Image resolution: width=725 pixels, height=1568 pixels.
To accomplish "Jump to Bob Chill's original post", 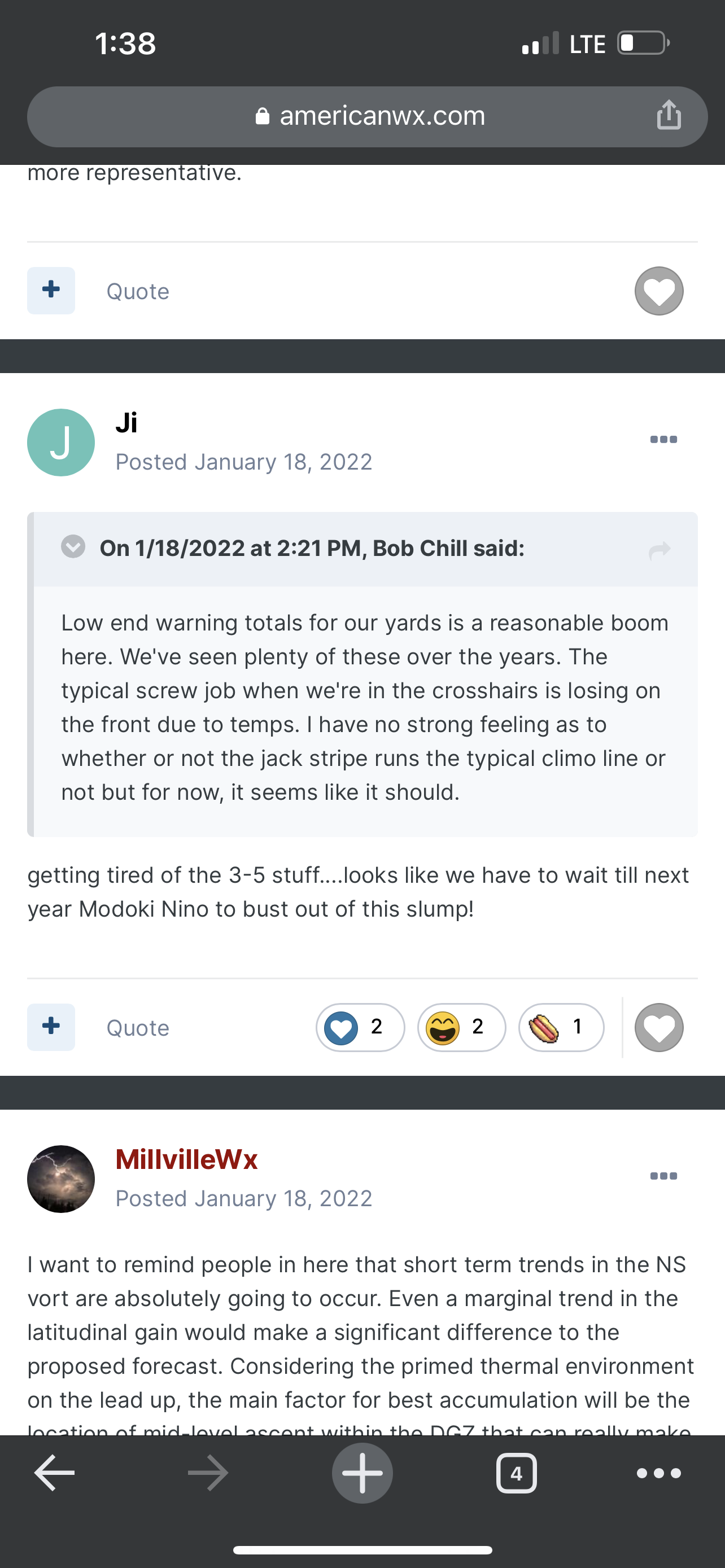I will (660, 550).
